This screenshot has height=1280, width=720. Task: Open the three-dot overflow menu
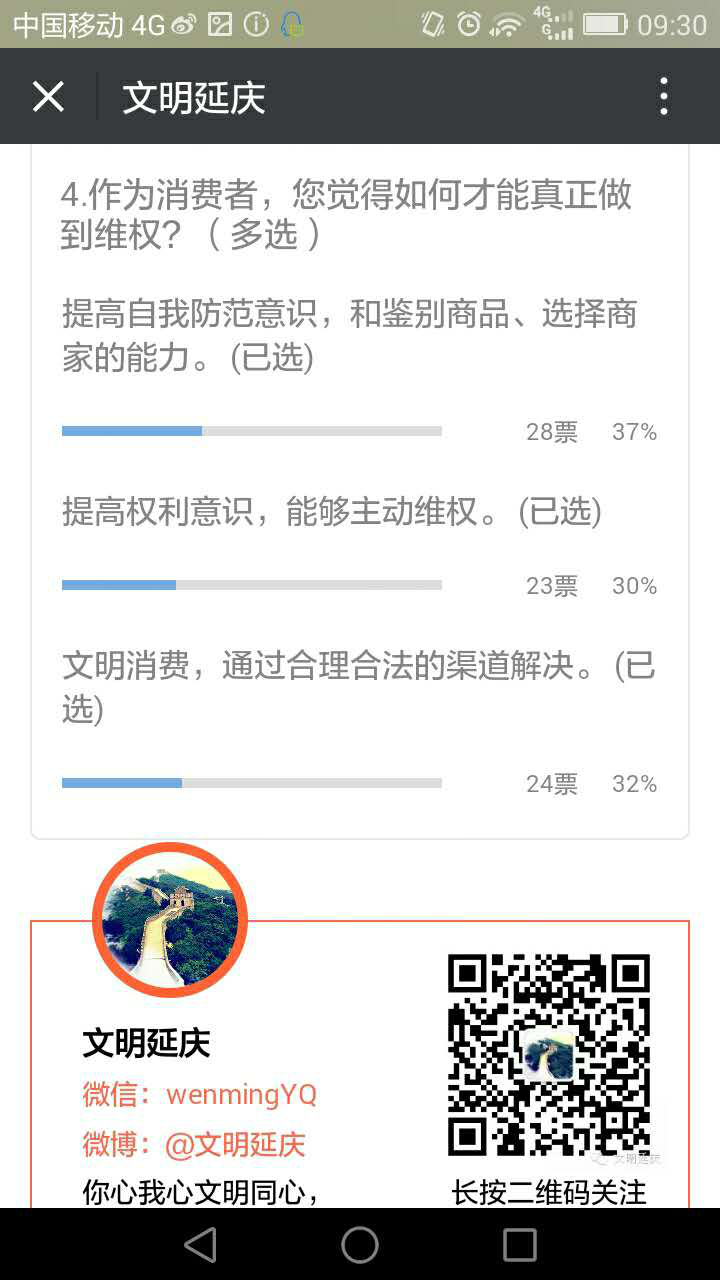coord(664,97)
